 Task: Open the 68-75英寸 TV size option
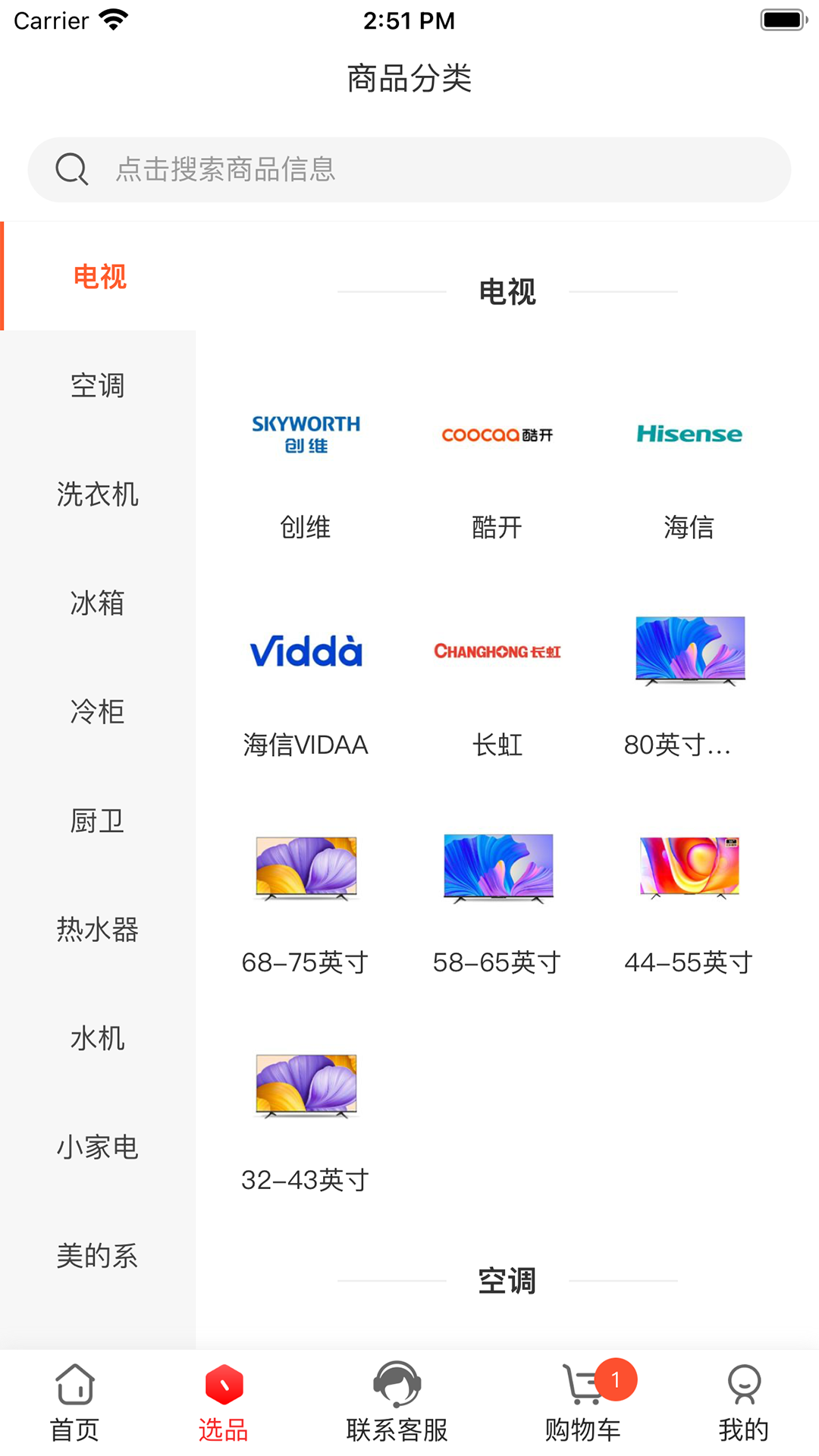(306, 869)
